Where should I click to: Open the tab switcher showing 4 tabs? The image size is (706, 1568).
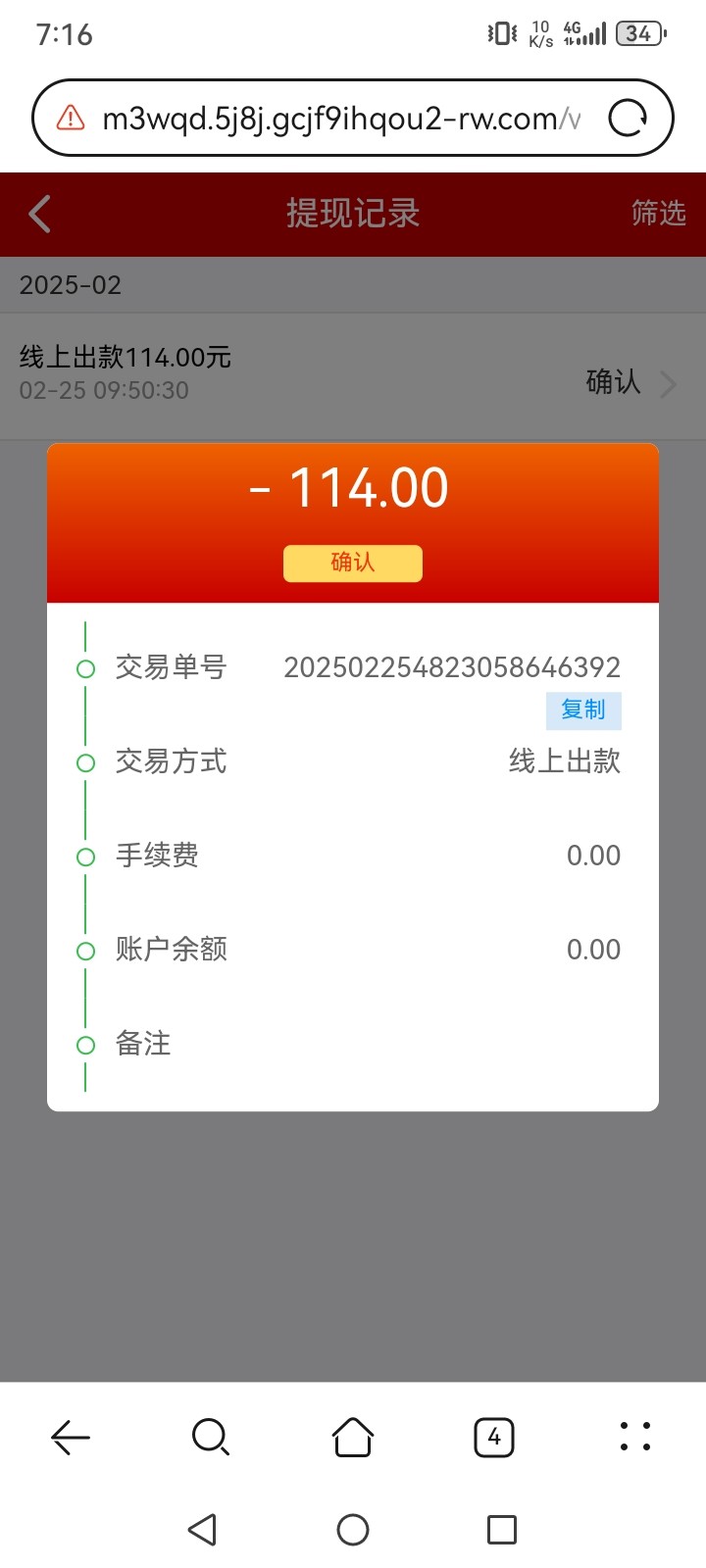tap(494, 1437)
